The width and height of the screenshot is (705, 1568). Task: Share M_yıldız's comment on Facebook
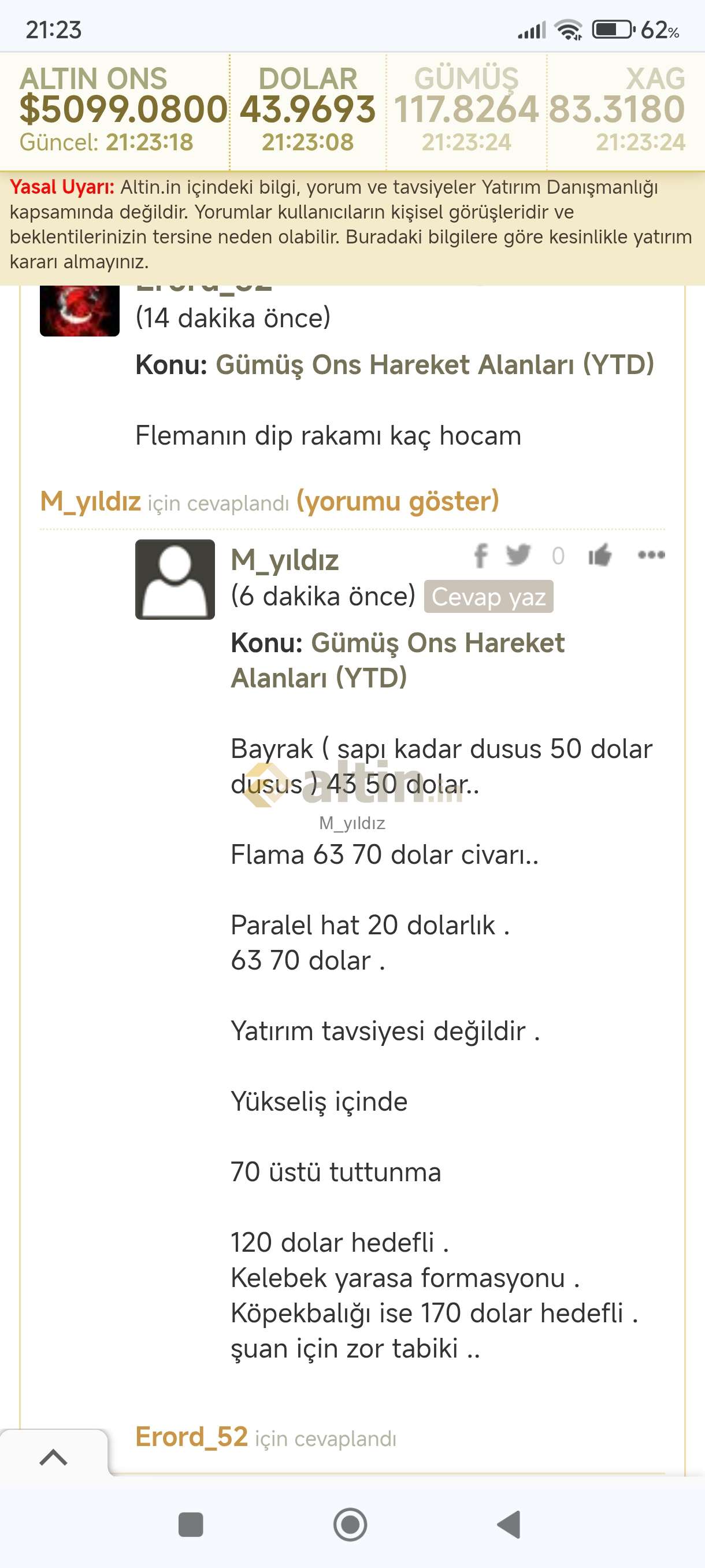481,556
